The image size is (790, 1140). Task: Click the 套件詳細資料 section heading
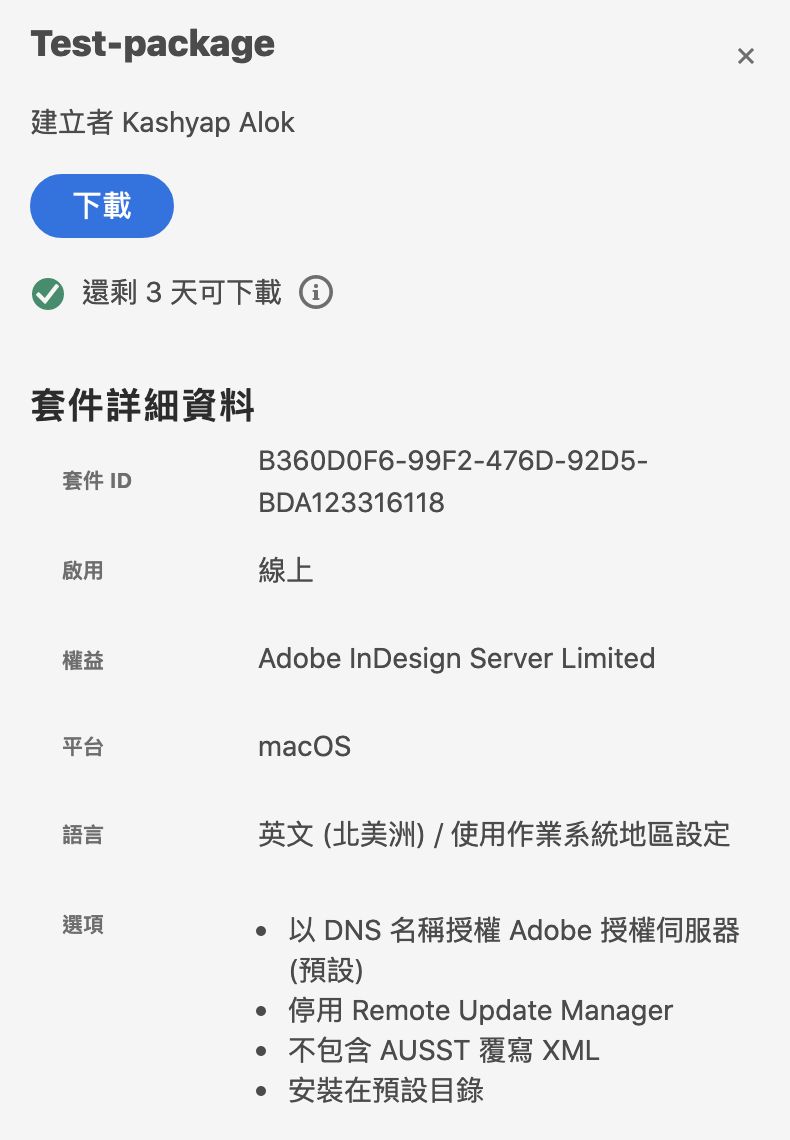pos(143,406)
